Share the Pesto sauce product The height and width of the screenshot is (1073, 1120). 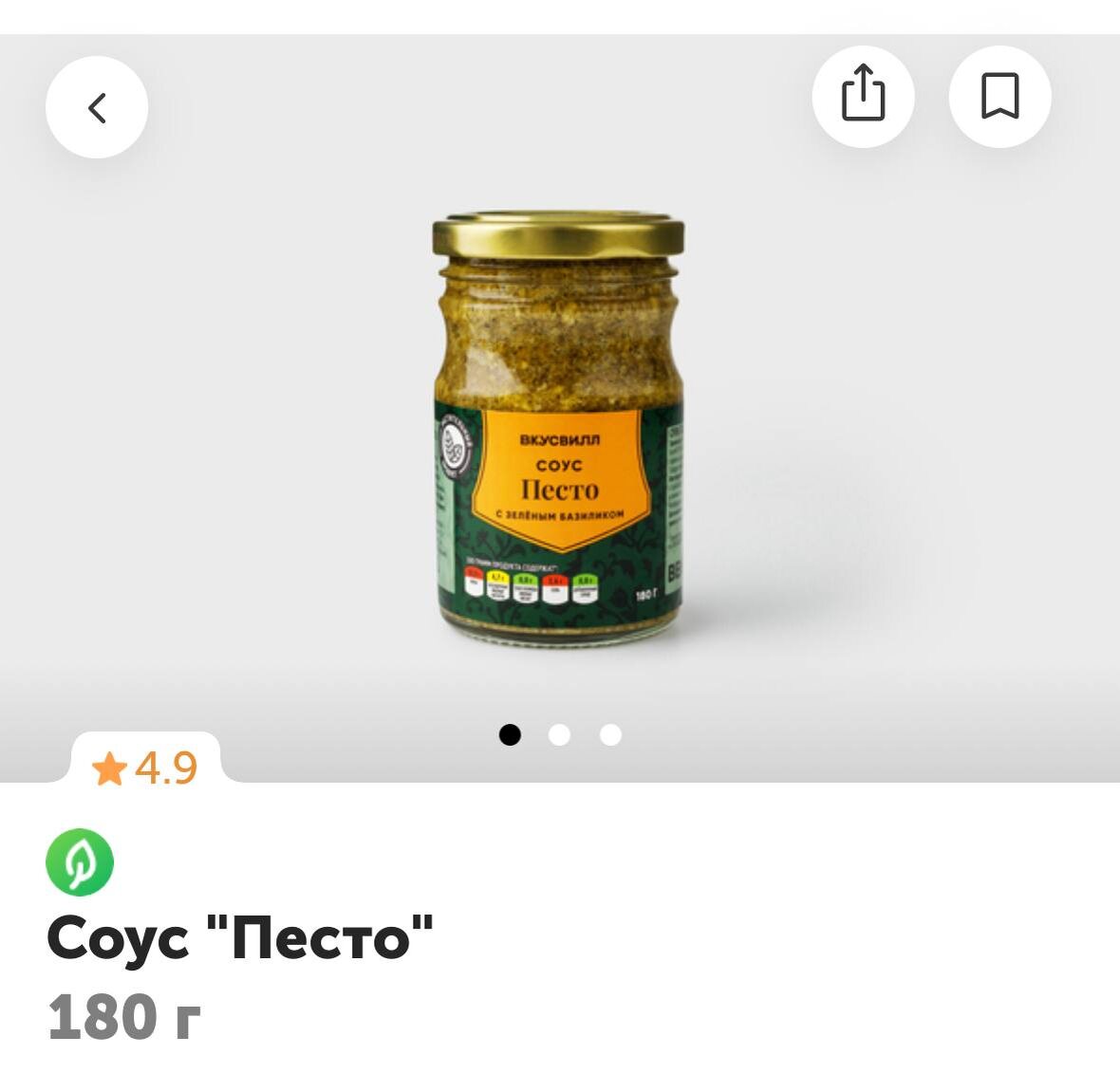(863, 96)
